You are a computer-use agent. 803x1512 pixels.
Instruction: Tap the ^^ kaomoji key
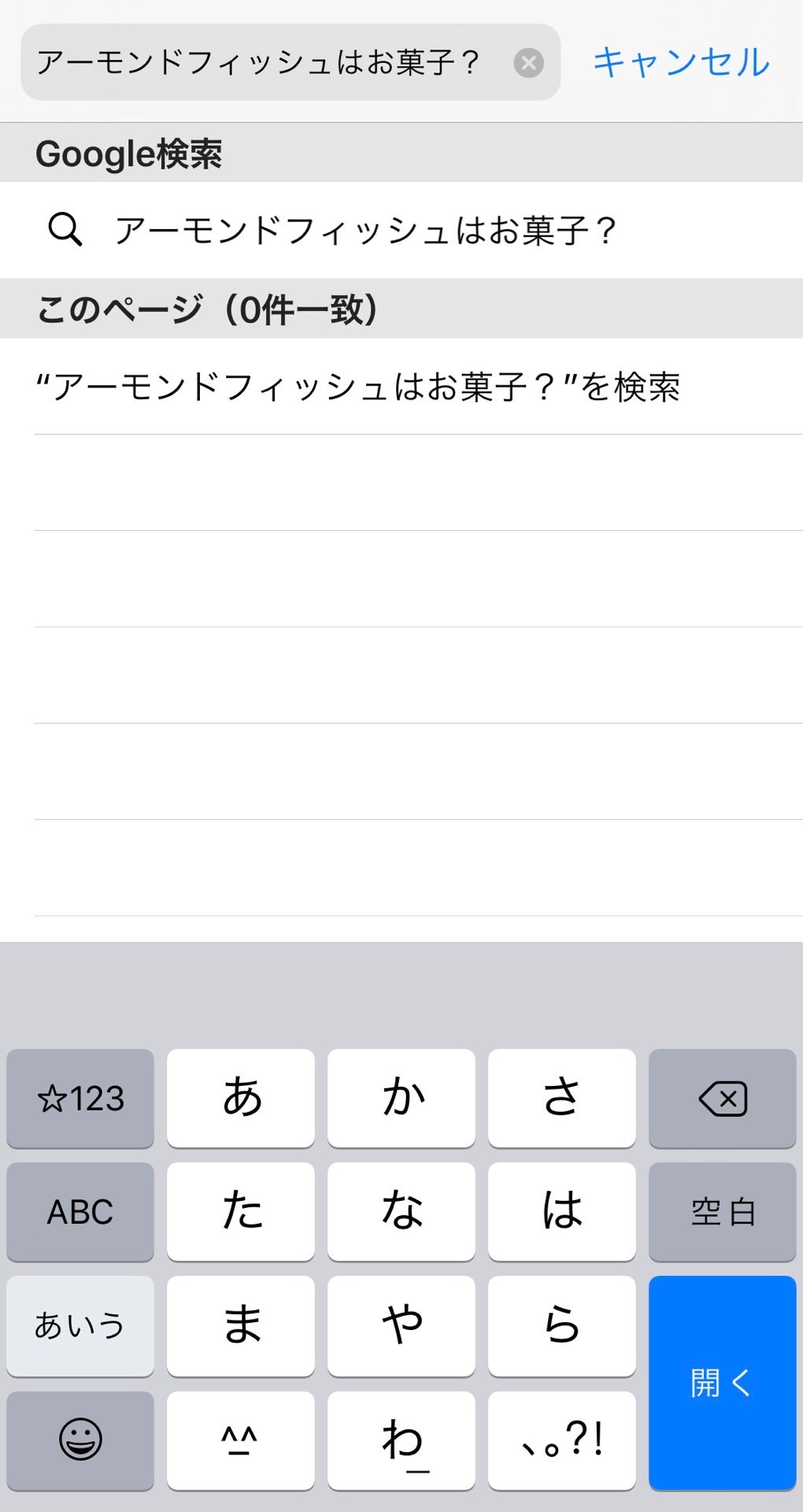tap(240, 1441)
